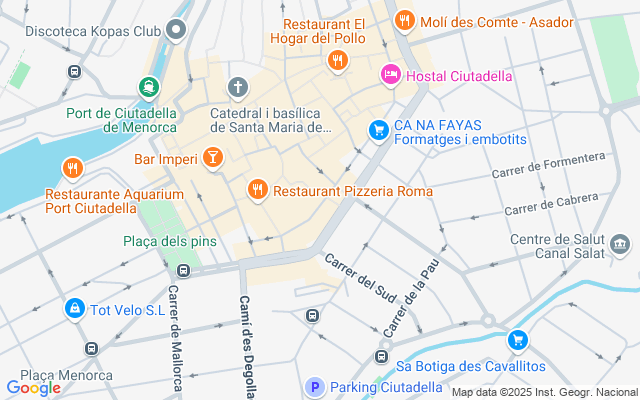Image resolution: width=640 pixels, height=400 pixels.
Task: Tap Plaça dels pins bus stop
Action: pyautogui.click(x=183, y=271)
